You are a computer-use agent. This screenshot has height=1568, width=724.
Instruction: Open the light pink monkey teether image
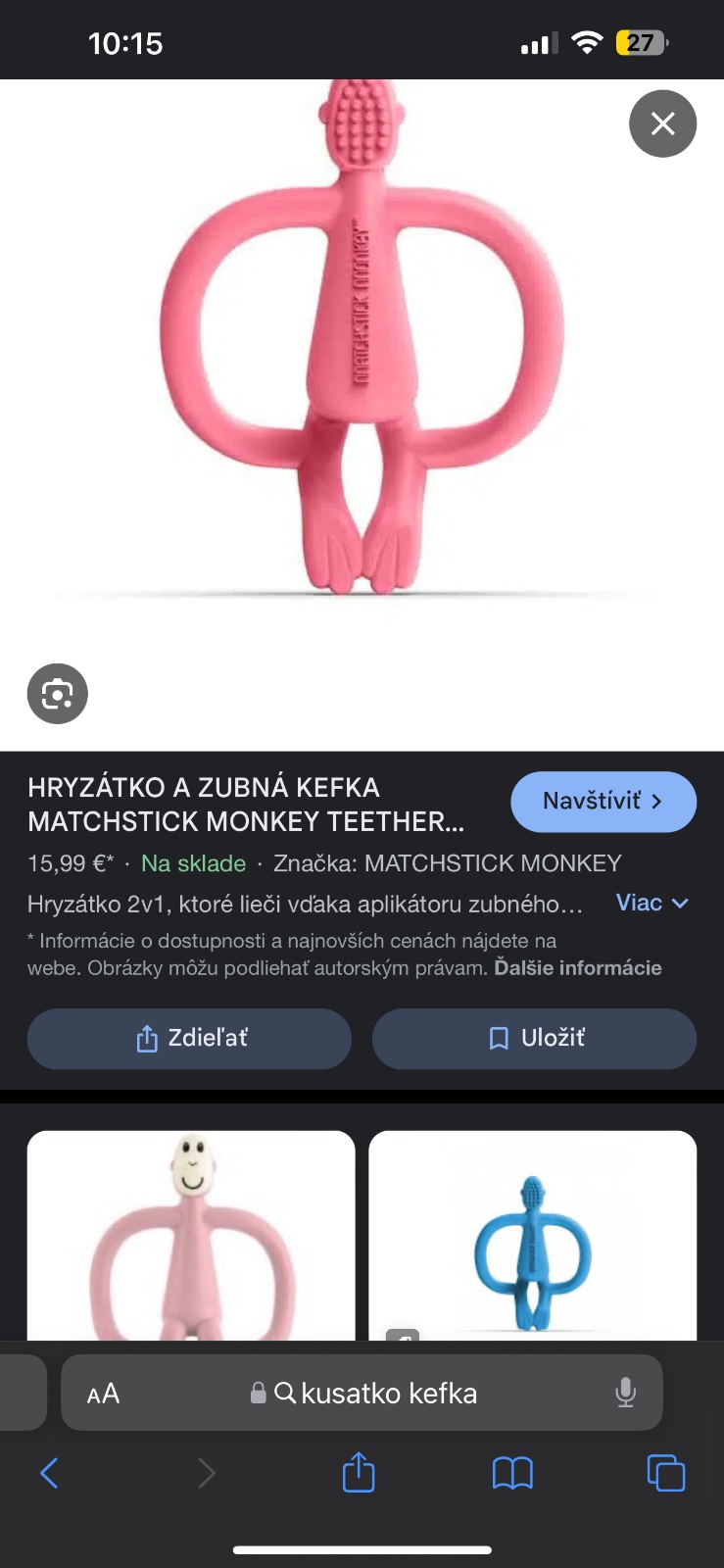[191, 1235]
